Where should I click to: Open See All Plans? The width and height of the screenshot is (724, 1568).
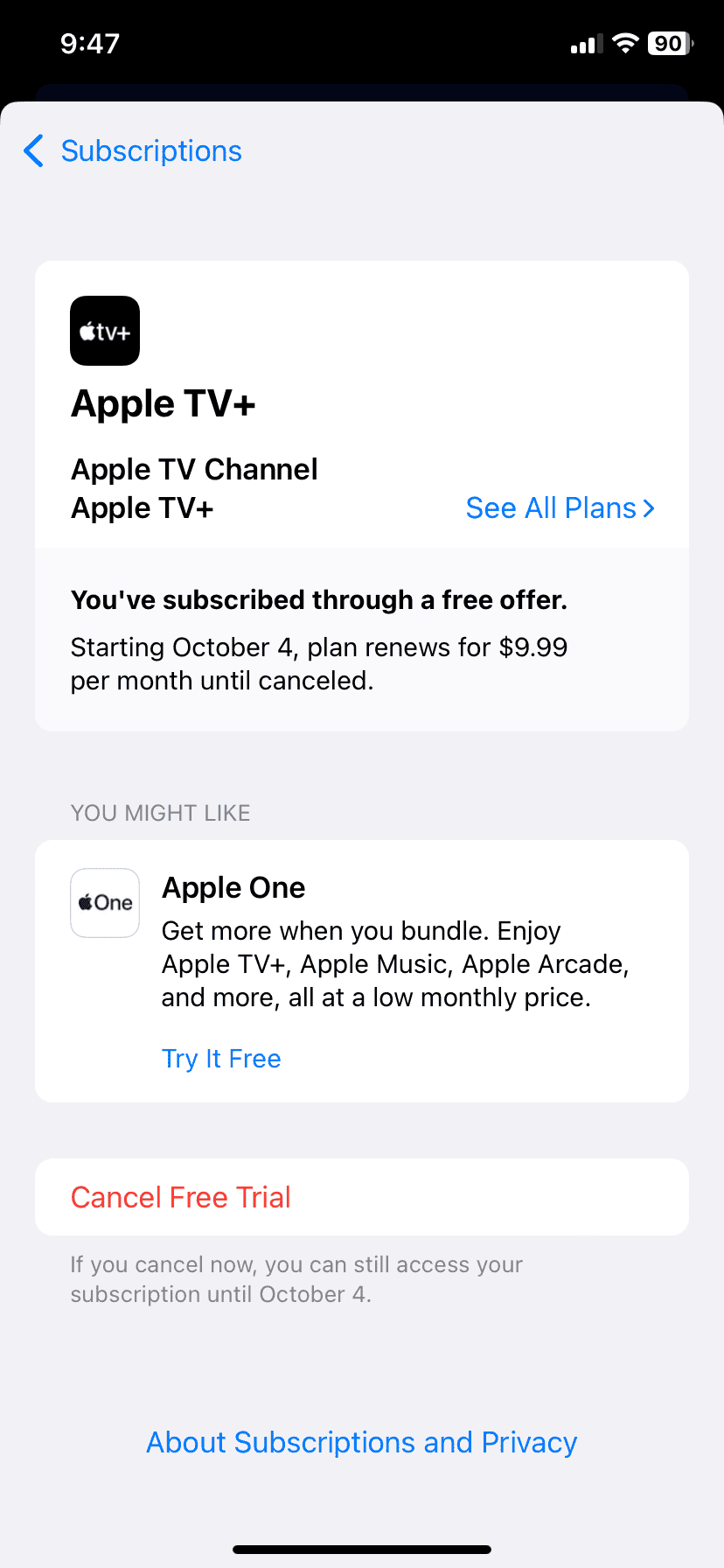click(x=560, y=508)
